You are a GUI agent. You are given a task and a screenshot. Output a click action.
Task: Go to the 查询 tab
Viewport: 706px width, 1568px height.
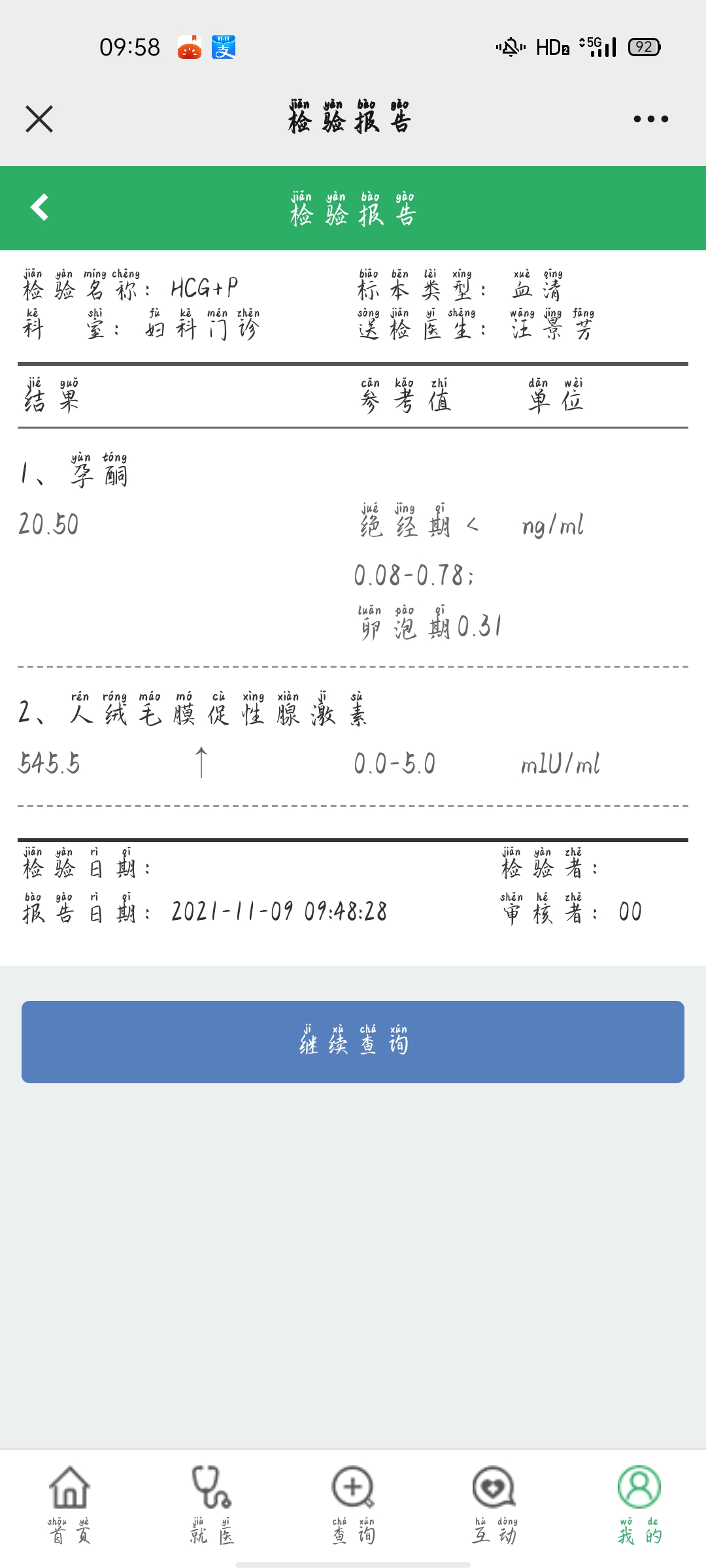pyautogui.click(x=353, y=1504)
